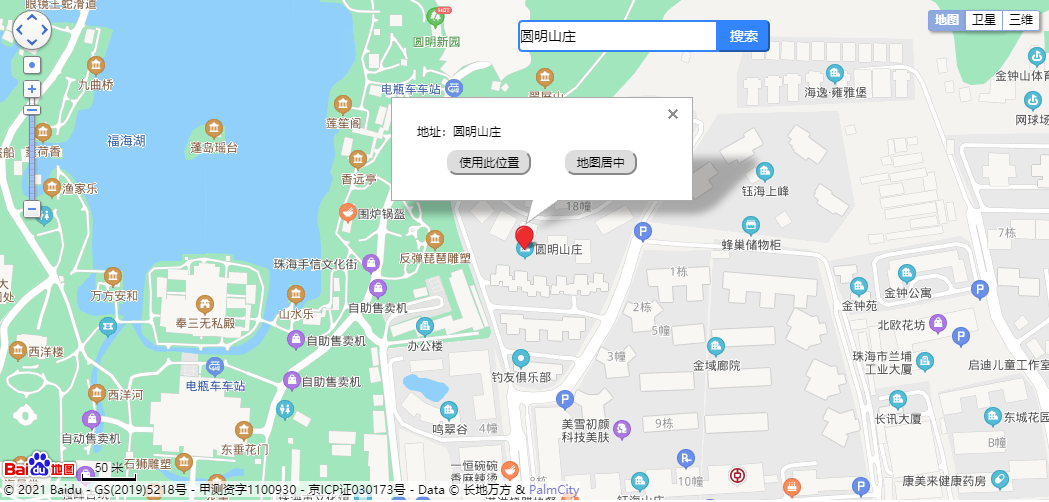Screen dimensions: 1049x502
Task: Zoom out with the minus button
Action: tap(32, 209)
